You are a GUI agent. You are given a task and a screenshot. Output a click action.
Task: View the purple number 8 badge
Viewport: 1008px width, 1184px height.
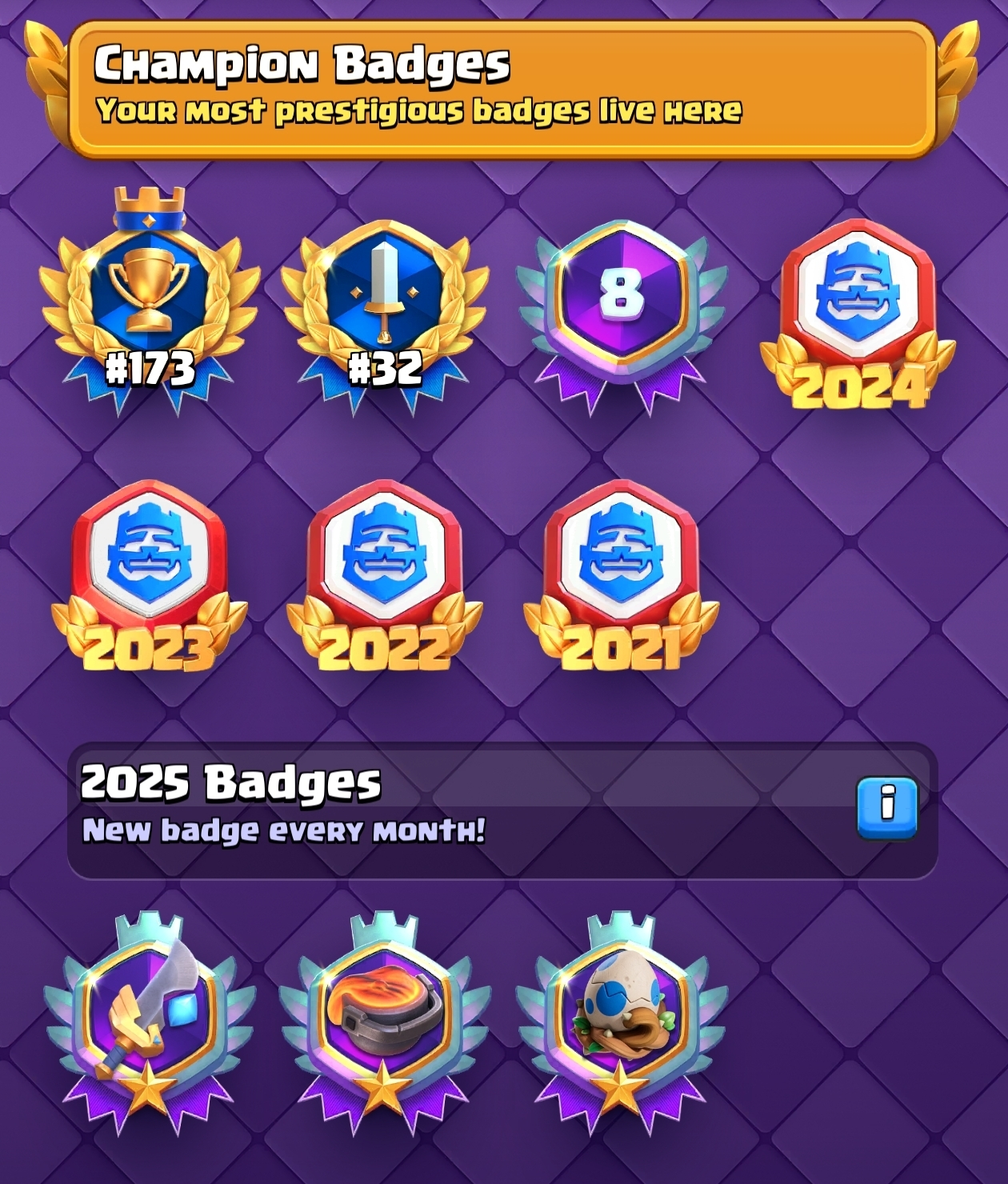pyautogui.click(x=621, y=300)
